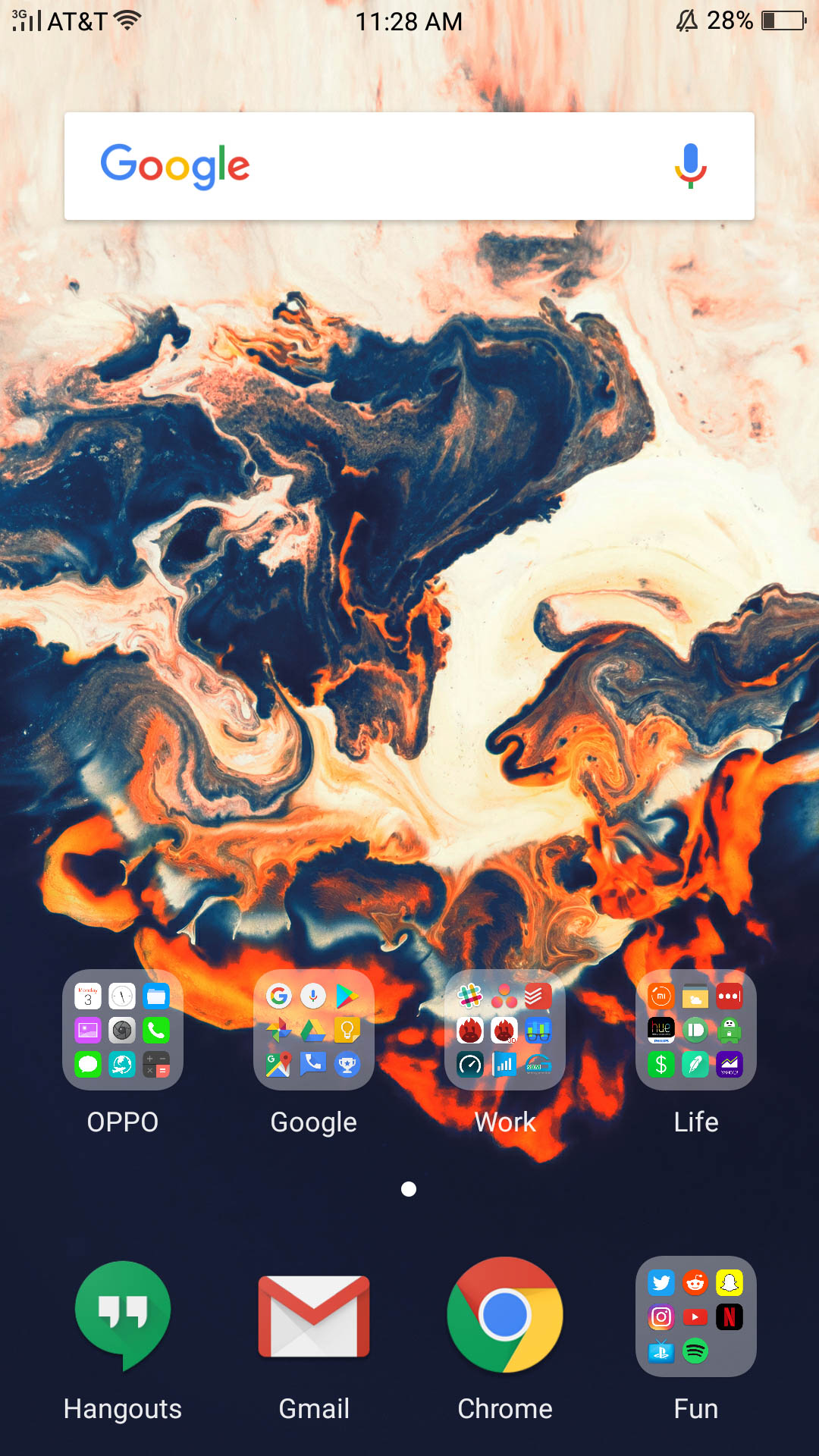Start voice search with the microphone

pyautogui.click(x=690, y=165)
